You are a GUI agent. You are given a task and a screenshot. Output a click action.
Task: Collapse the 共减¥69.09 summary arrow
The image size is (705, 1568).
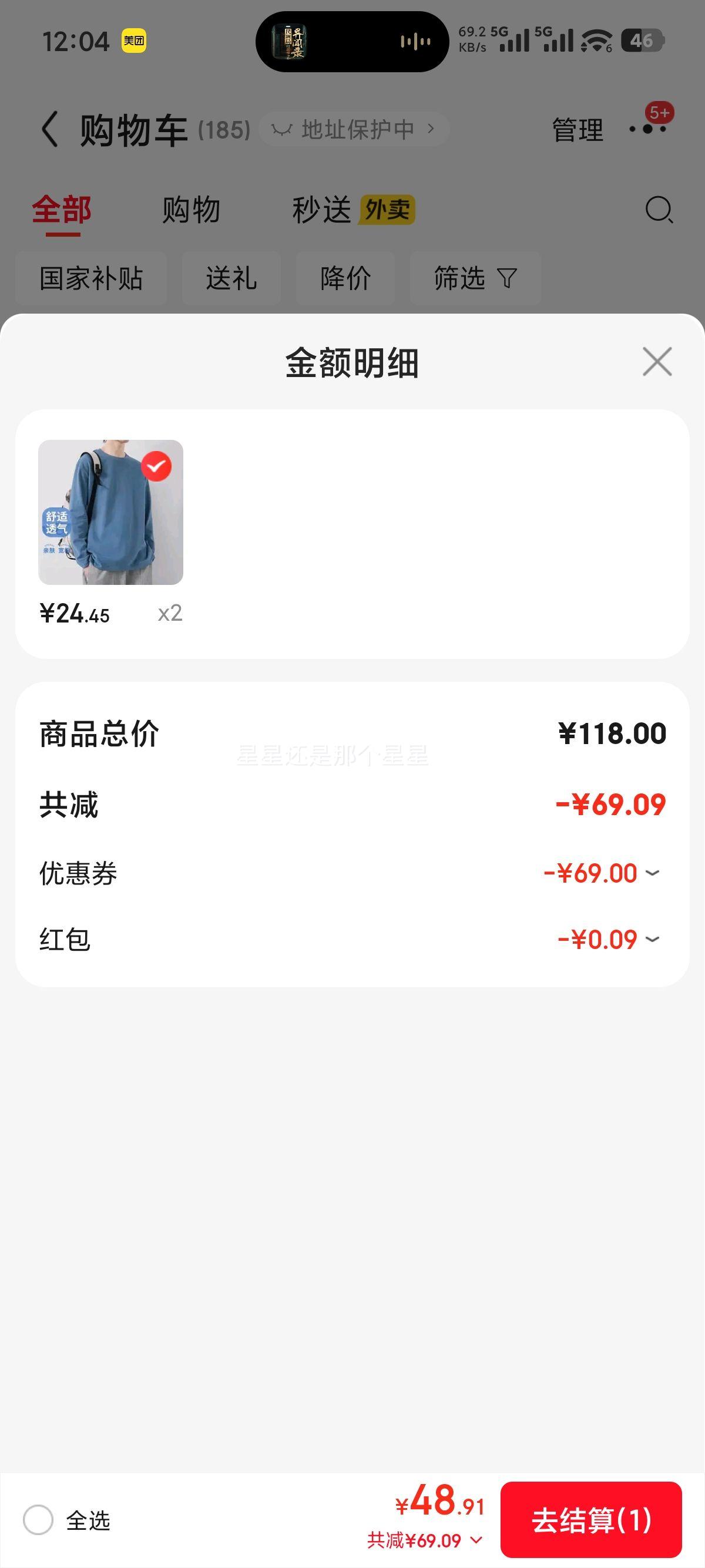click(x=476, y=1540)
